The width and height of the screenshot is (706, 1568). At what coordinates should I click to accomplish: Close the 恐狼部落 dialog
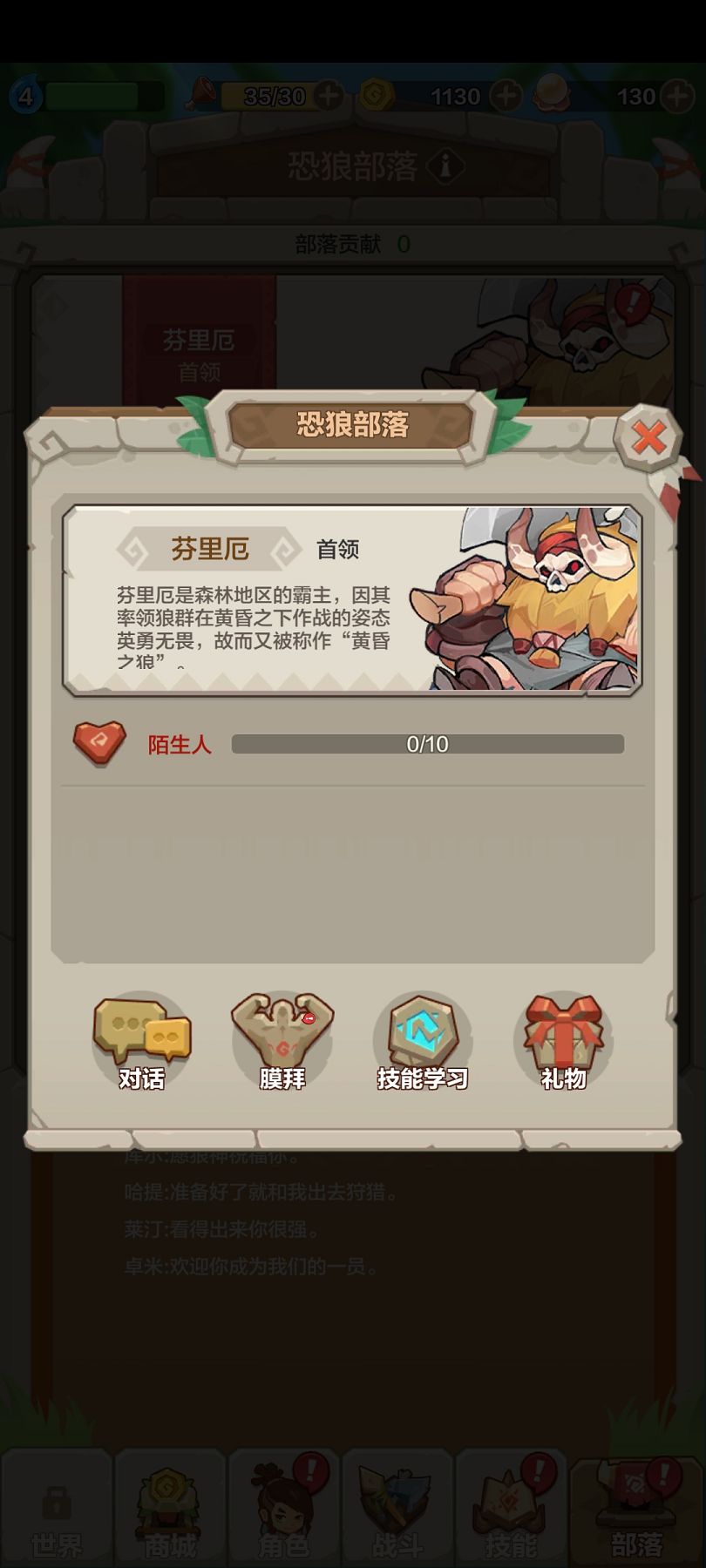point(648,437)
